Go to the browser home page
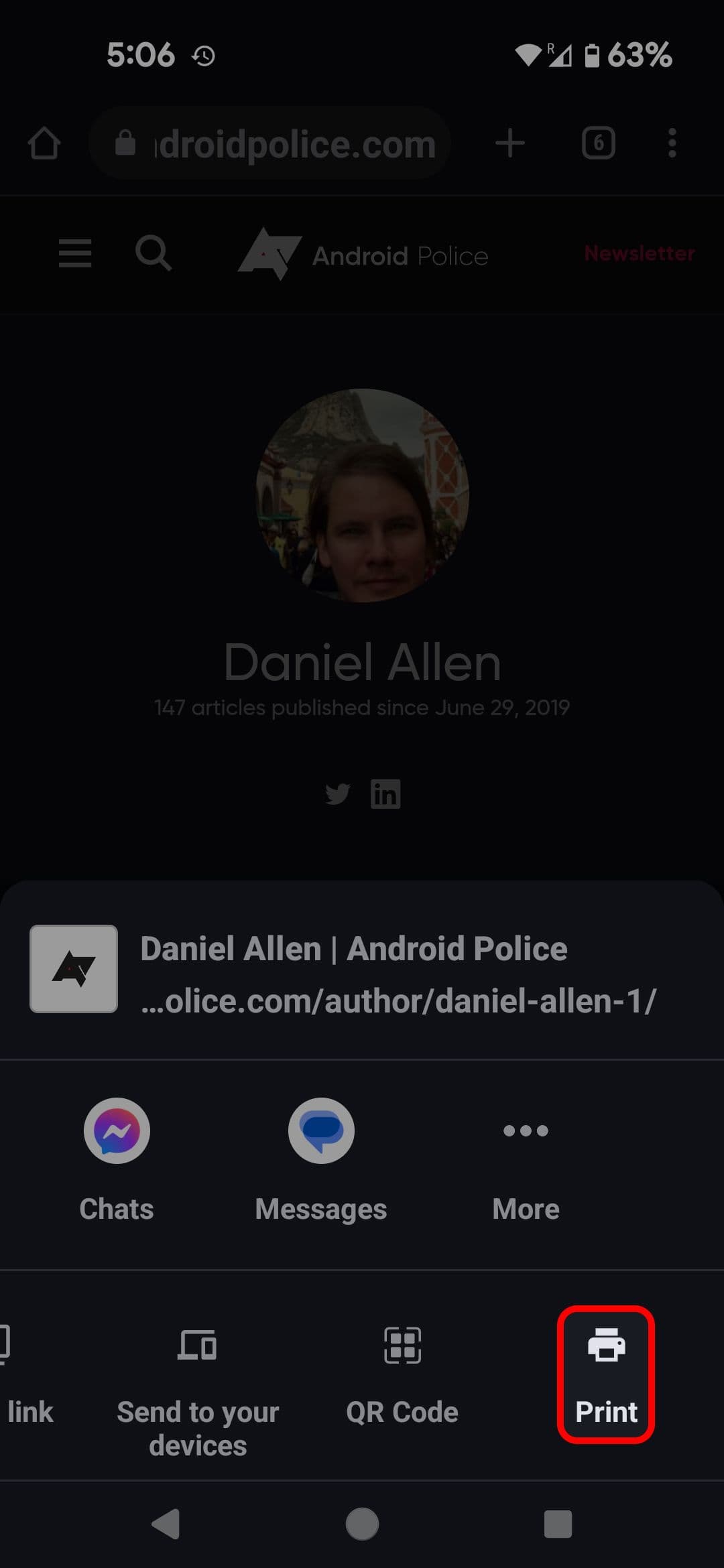This screenshot has height=1568, width=724. (x=44, y=143)
